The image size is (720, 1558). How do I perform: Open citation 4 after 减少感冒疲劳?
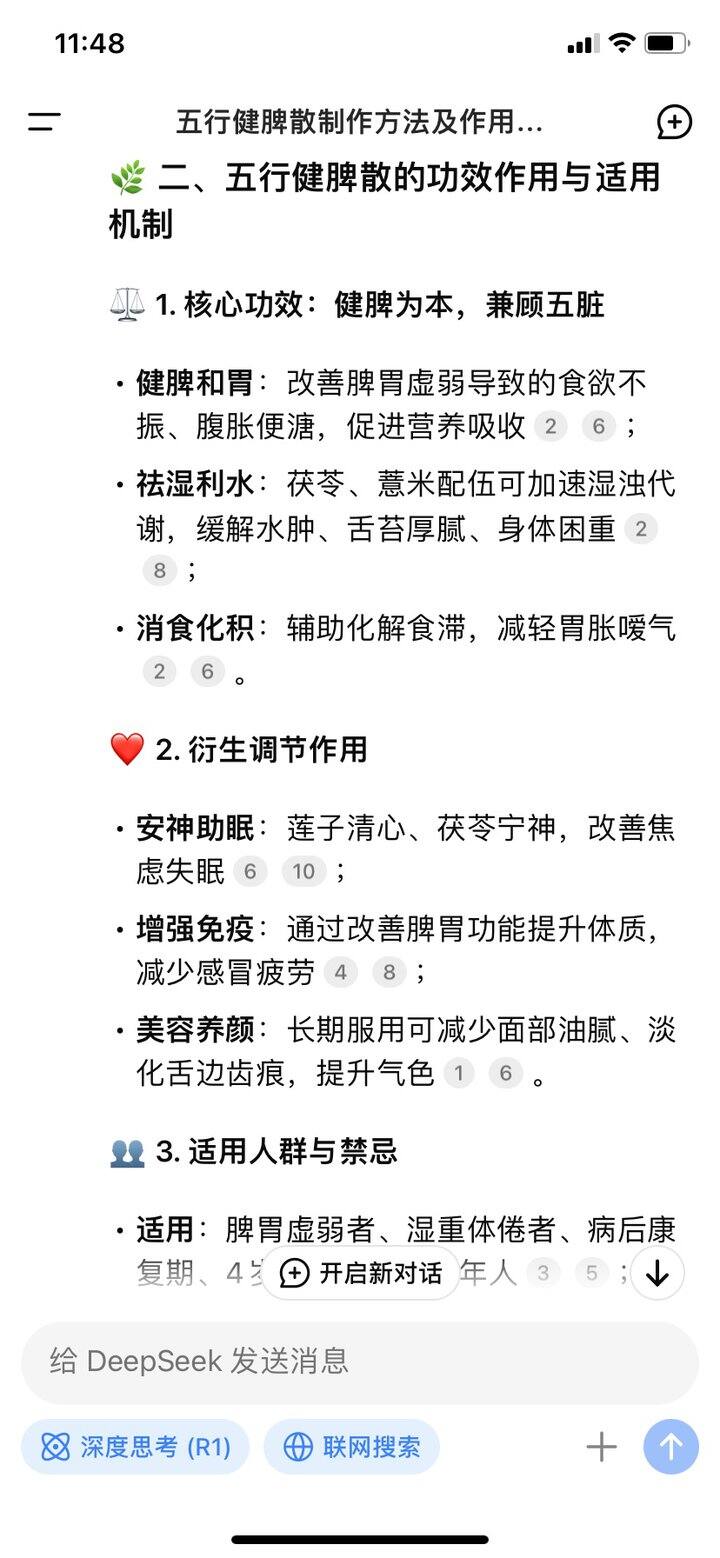point(341,972)
